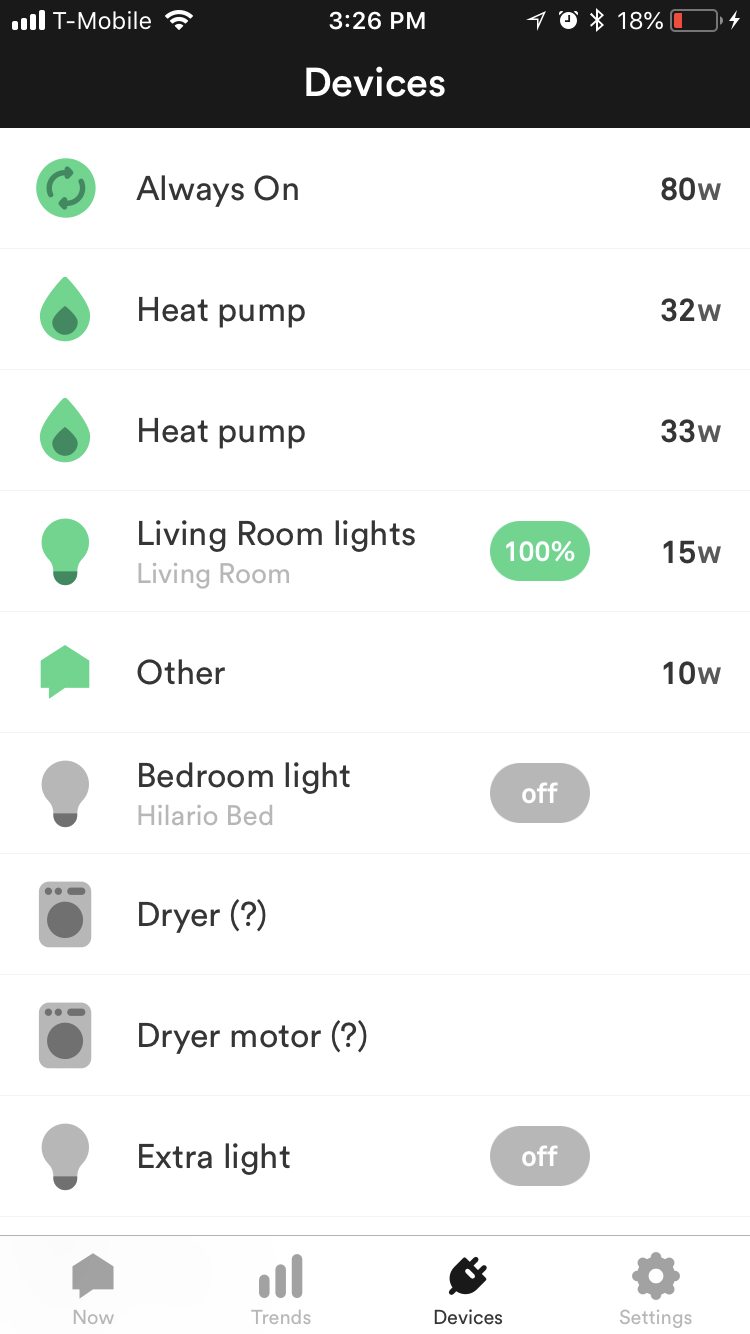Turn on the Bedroom light off pill
Screen dimensions: 750x1334
[x=540, y=794]
